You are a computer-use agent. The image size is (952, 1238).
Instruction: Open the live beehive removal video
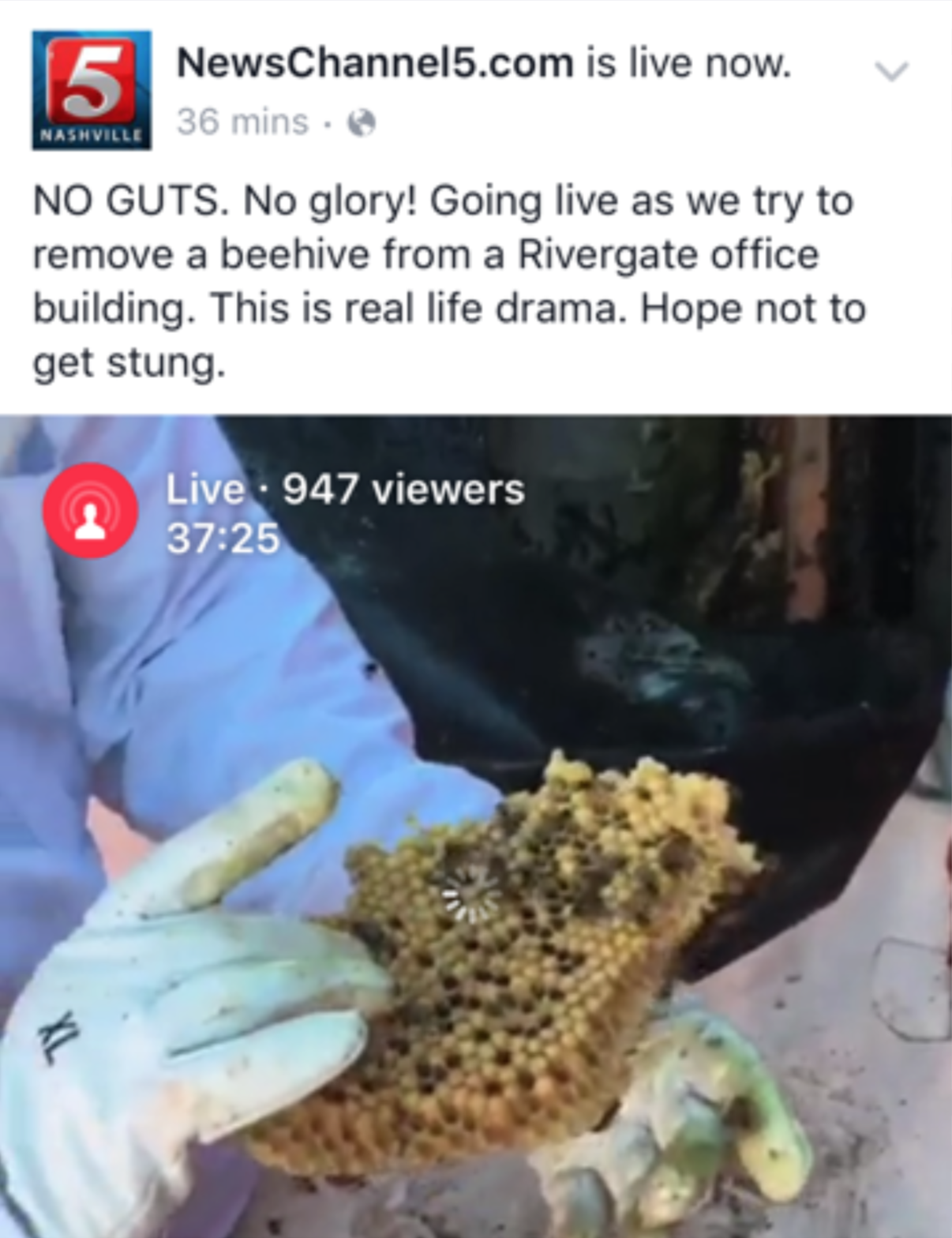point(476,826)
